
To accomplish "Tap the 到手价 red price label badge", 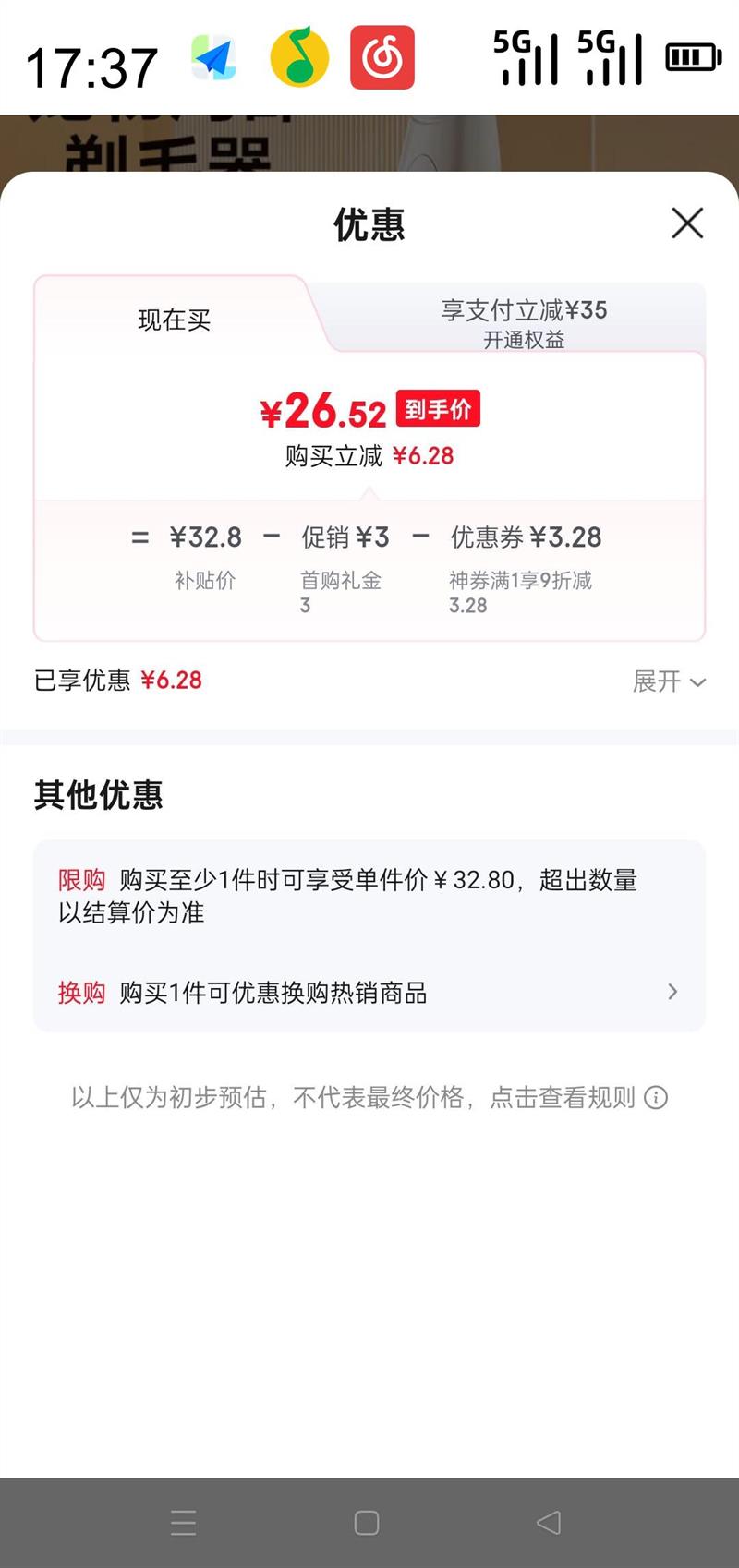I will click(436, 409).
